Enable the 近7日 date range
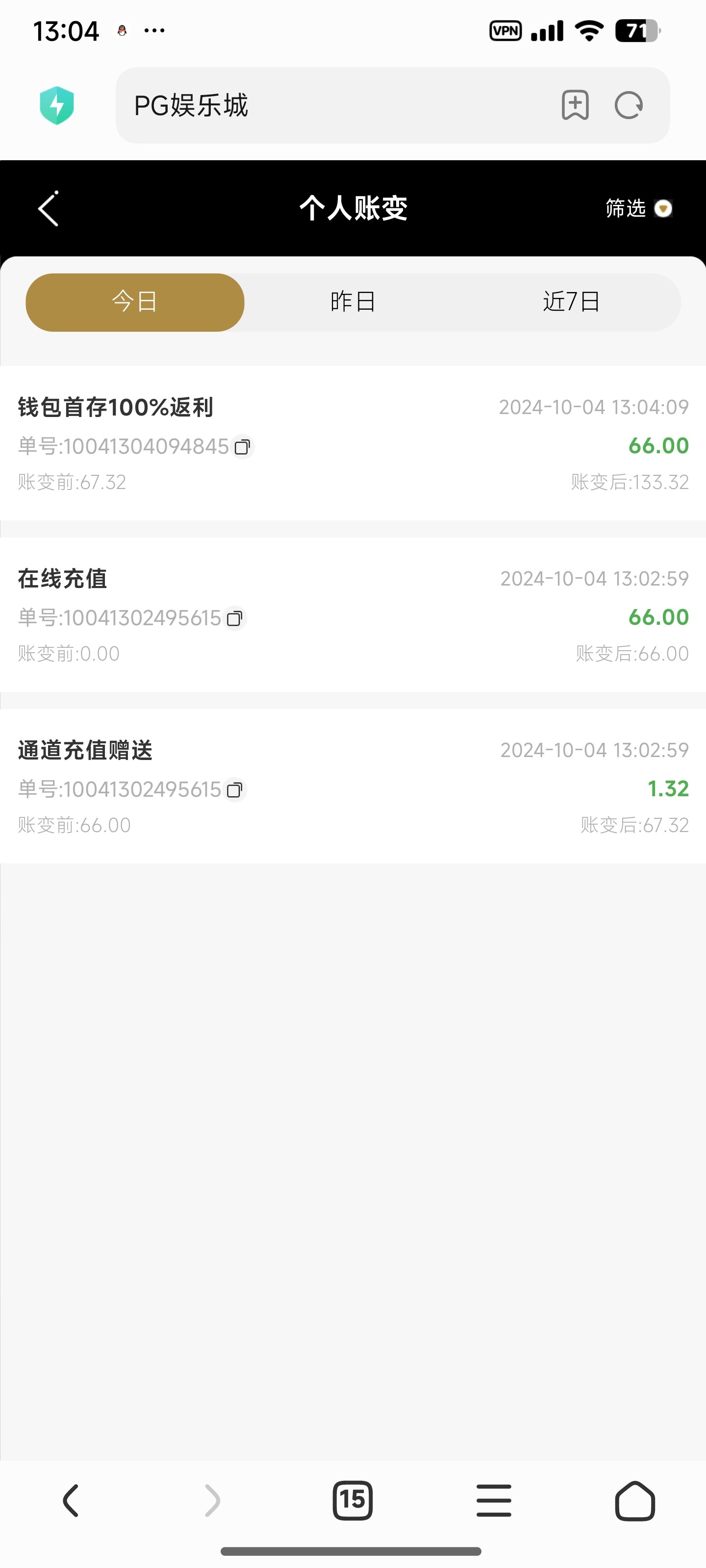Viewport: 706px width, 1568px height. pyautogui.click(x=571, y=301)
